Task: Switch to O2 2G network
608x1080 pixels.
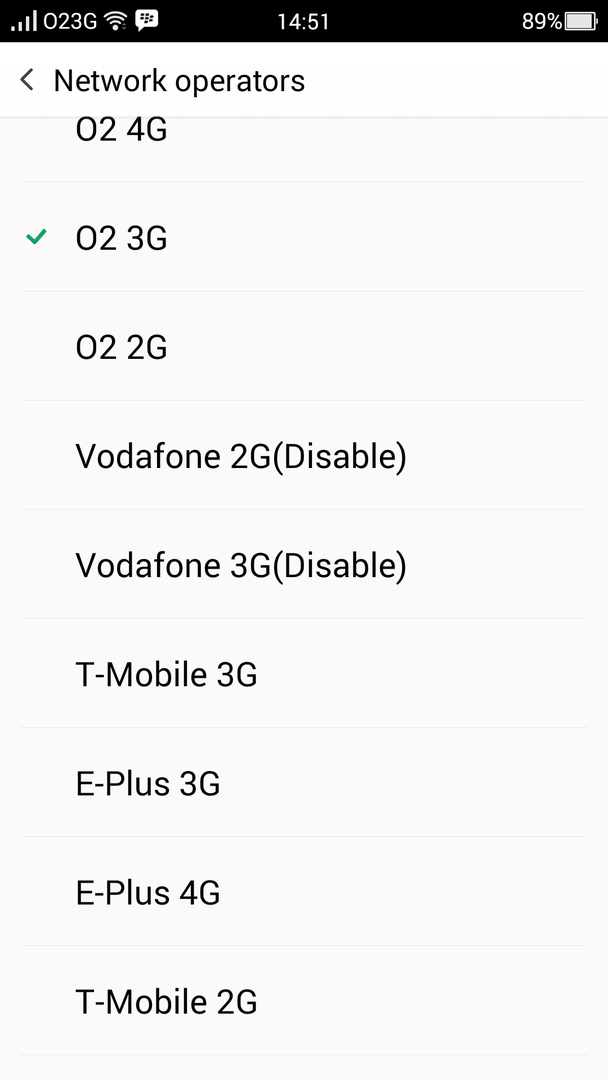Action: (x=304, y=346)
